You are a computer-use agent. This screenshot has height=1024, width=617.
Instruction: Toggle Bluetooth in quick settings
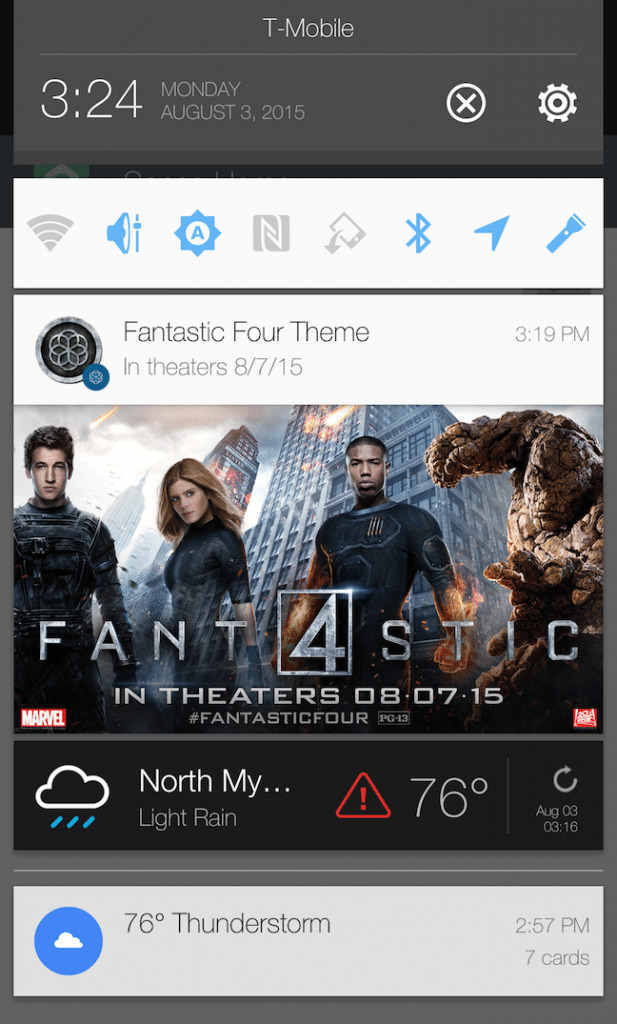coord(418,233)
